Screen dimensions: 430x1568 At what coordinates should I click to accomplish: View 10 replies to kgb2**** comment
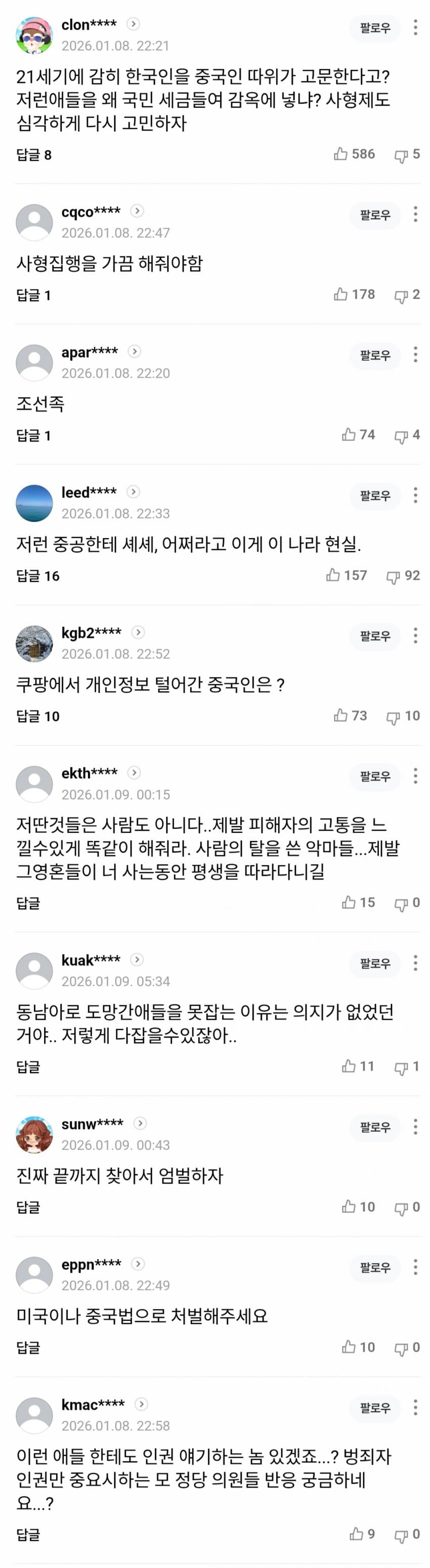tap(38, 716)
